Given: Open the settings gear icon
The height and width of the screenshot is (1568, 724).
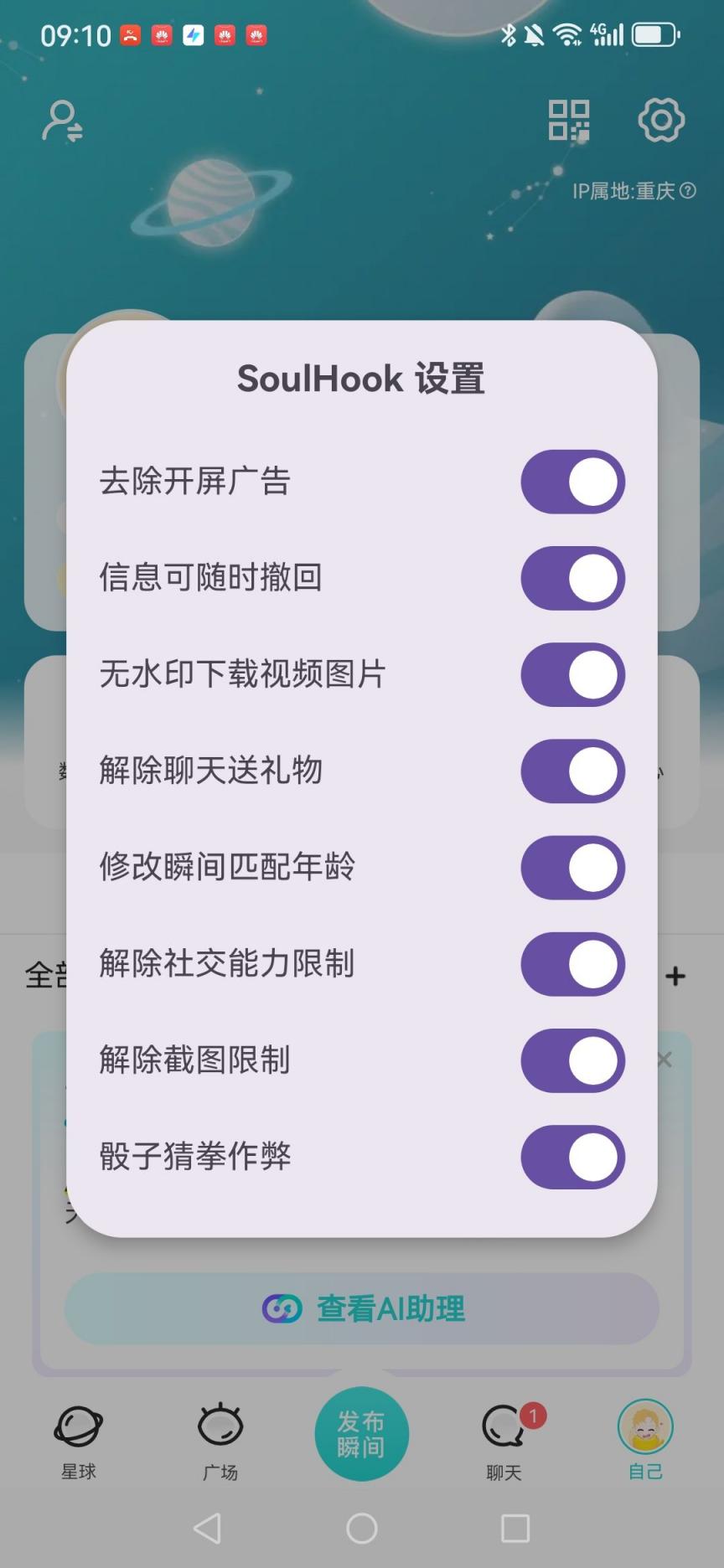Looking at the screenshot, I should 661,120.
